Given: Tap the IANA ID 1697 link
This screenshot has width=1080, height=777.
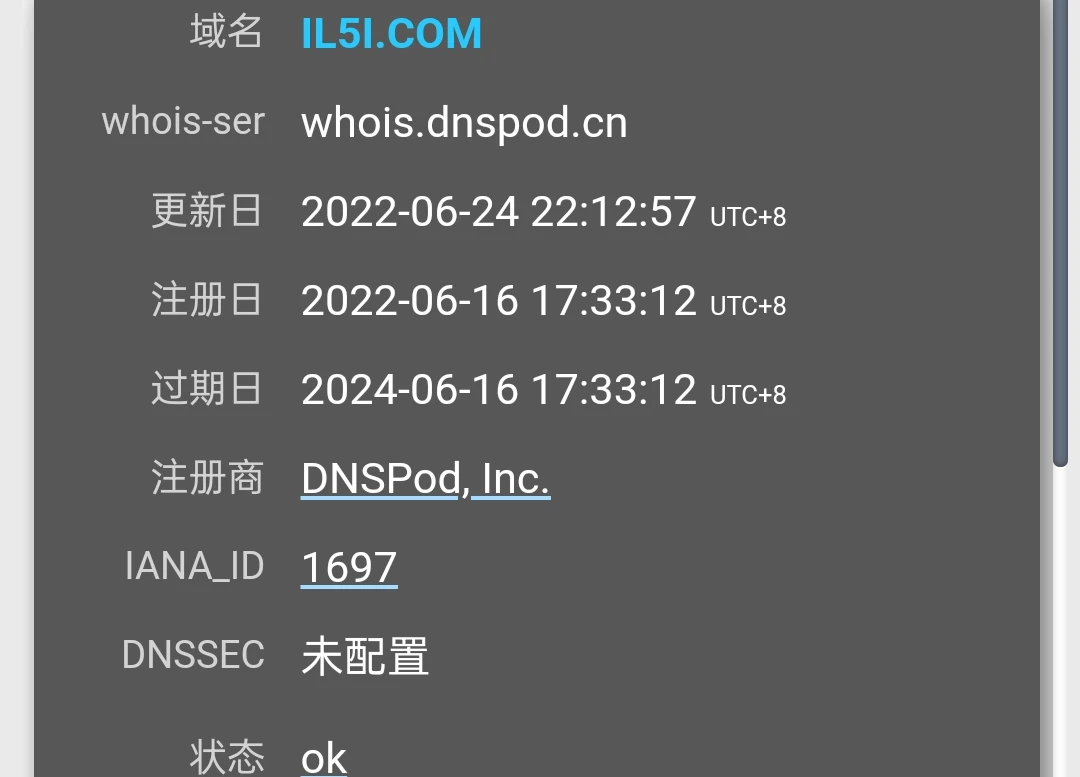Looking at the screenshot, I should 349,567.
